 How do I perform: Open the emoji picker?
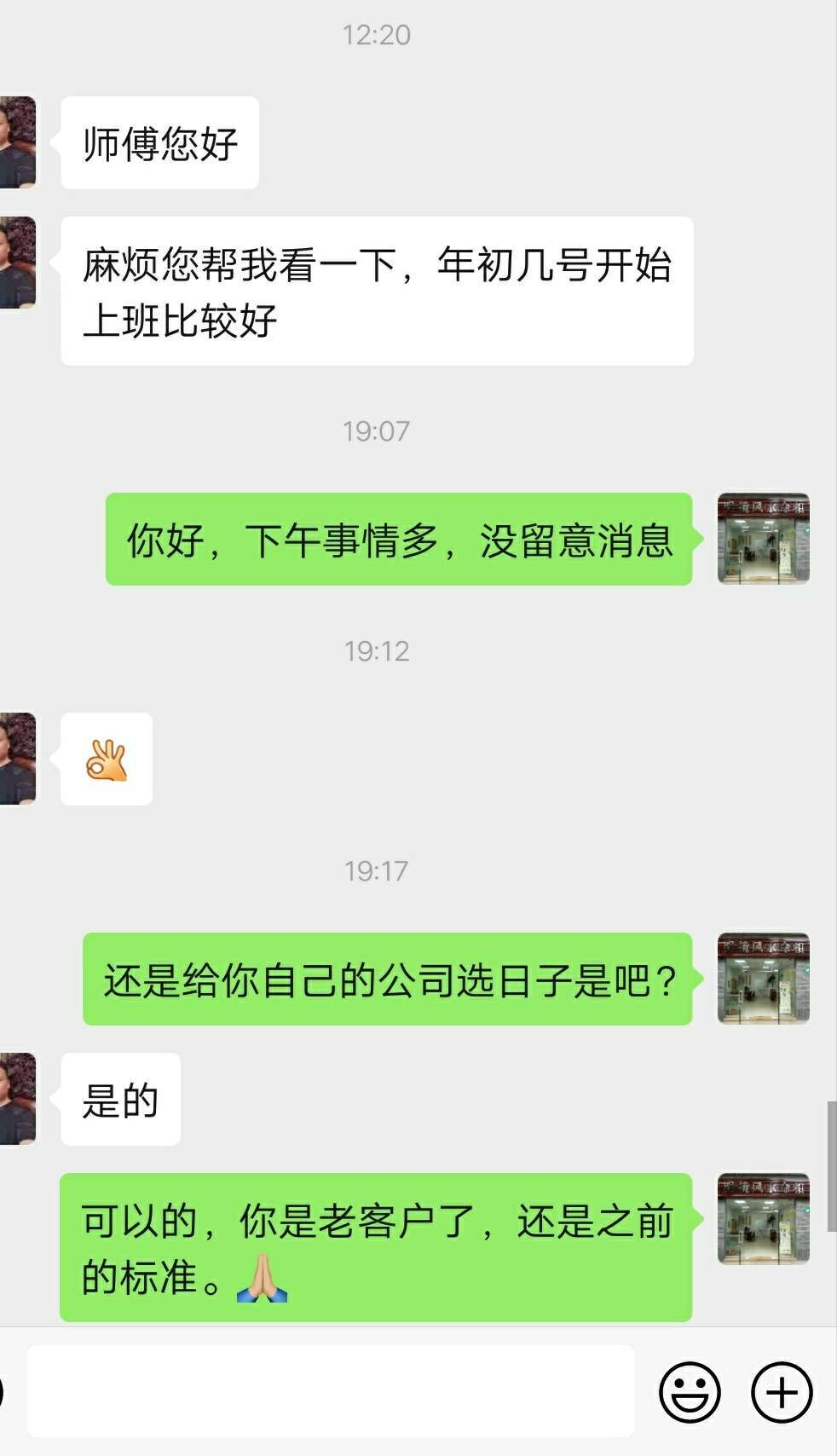690,1392
